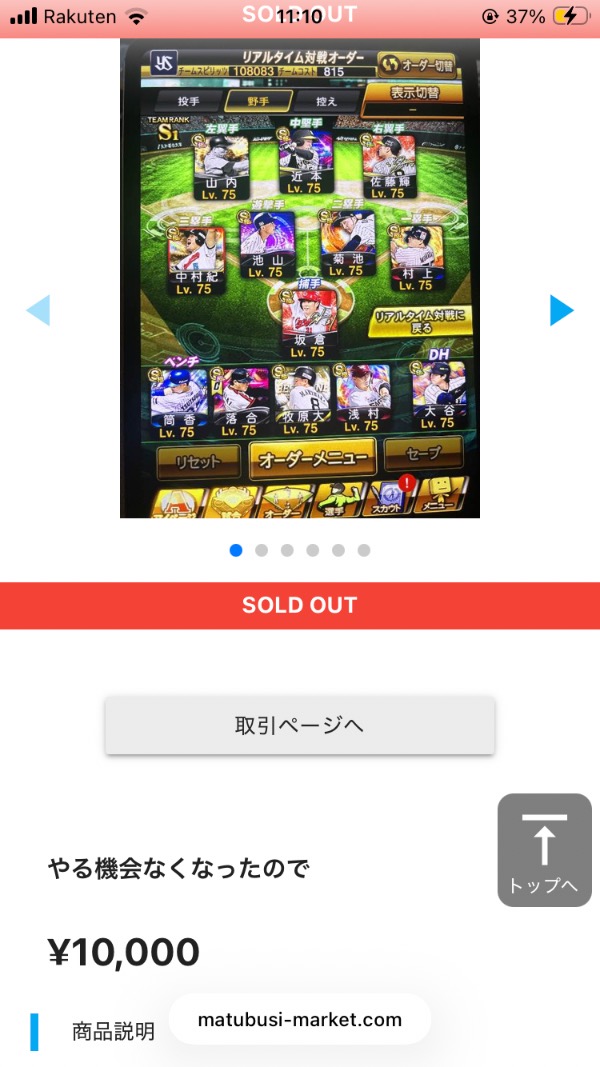Open the product screenshot image
600x1067 pixels.
pos(299,278)
